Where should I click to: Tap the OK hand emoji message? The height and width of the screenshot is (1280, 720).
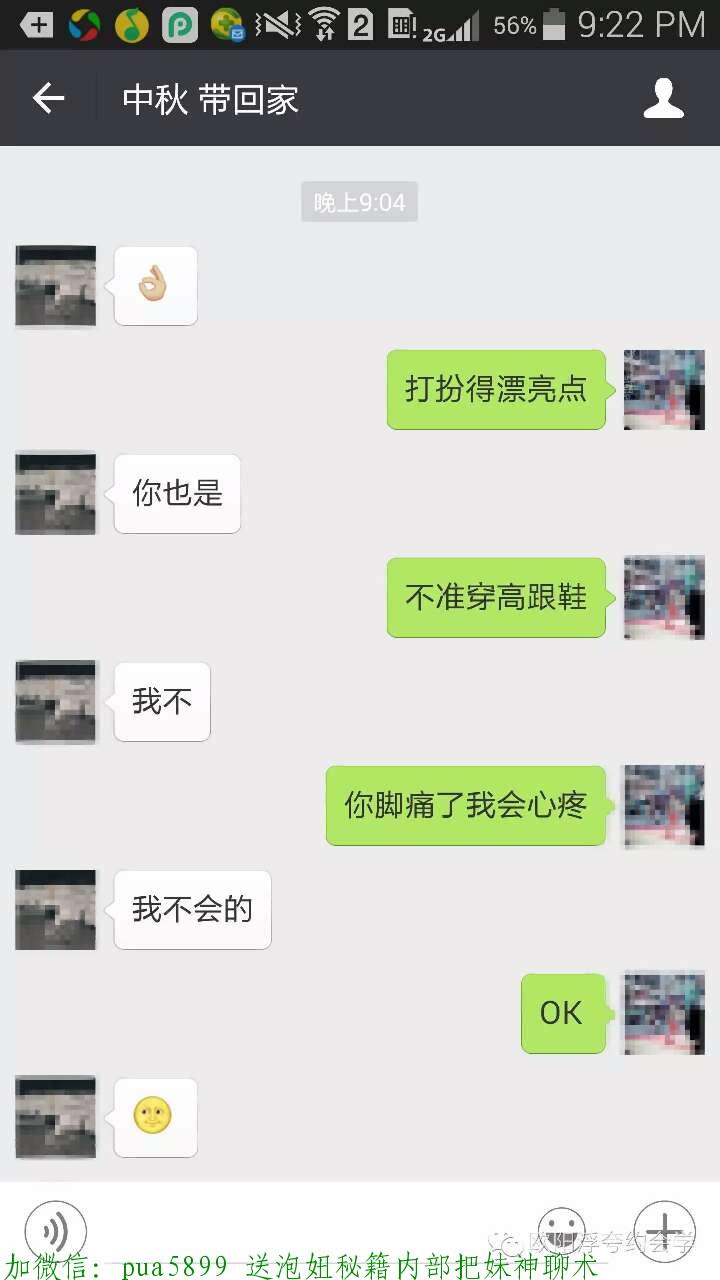155,286
